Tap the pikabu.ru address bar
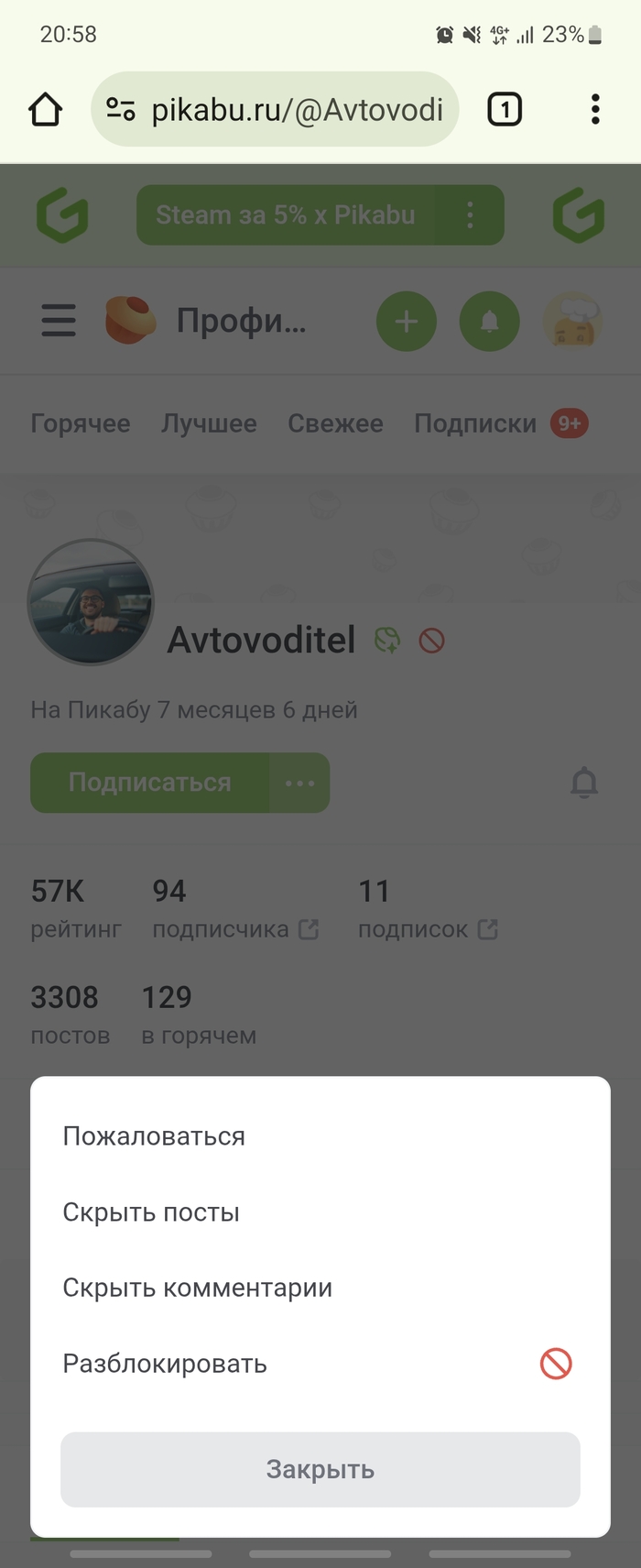641x1568 pixels. [293, 110]
